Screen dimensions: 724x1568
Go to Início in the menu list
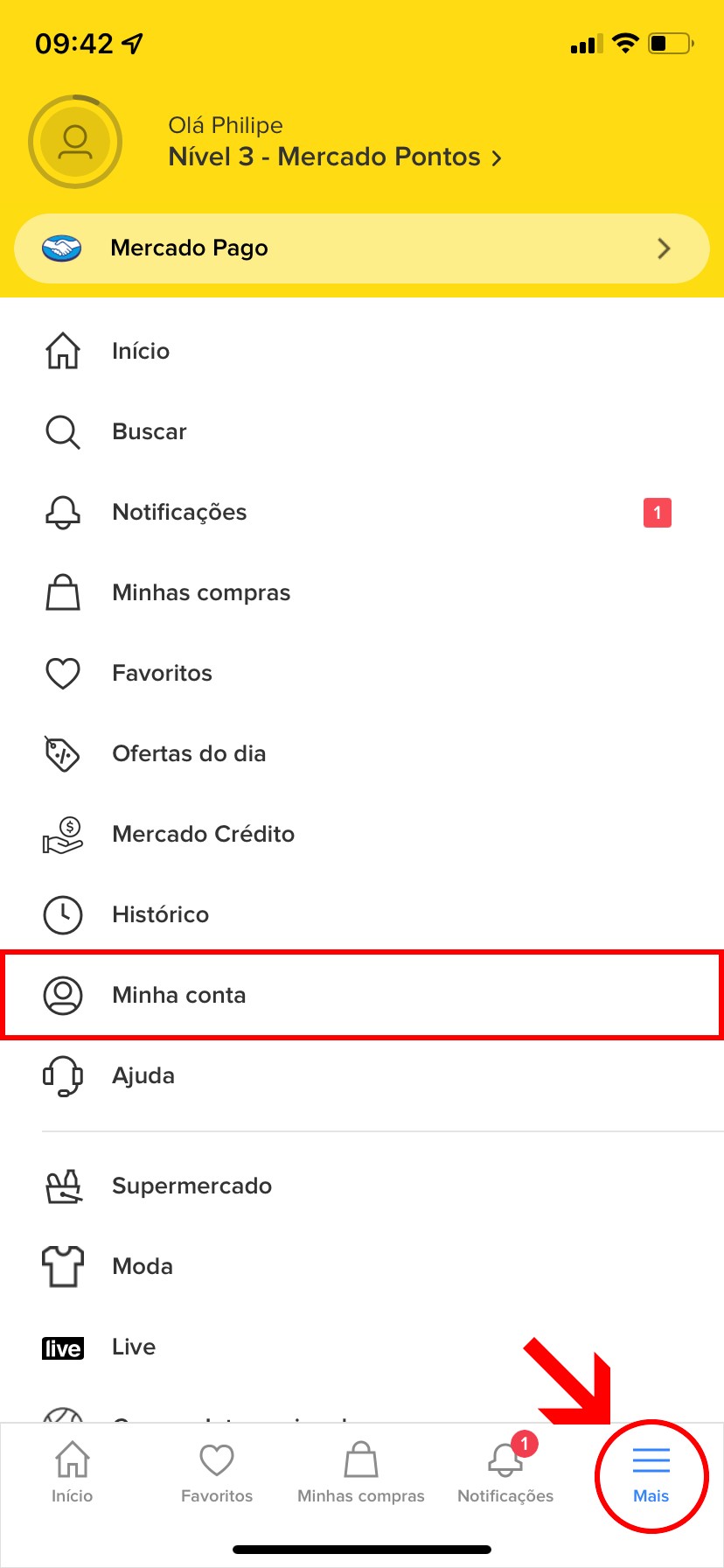(x=140, y=351)
